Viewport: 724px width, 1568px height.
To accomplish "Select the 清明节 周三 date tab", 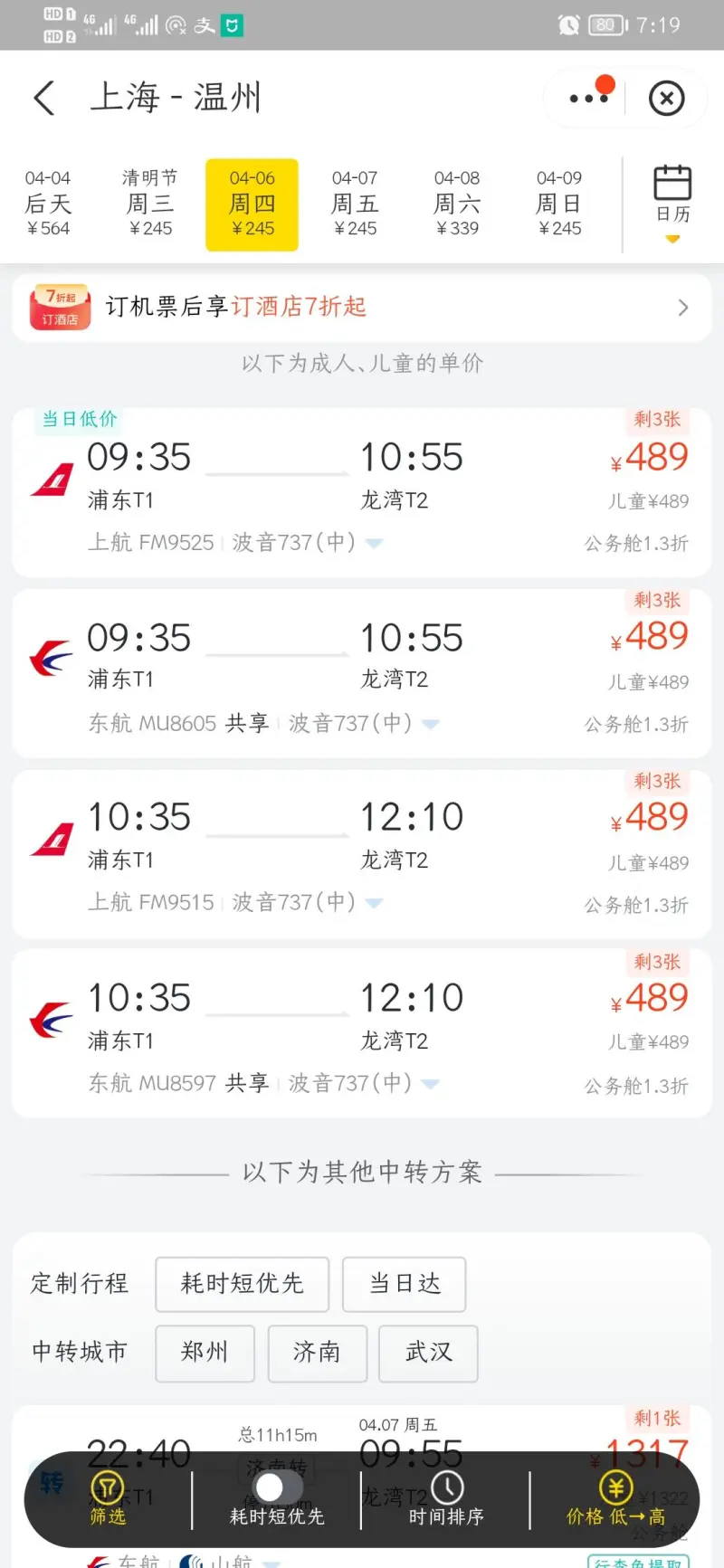I will click(150, 204).
